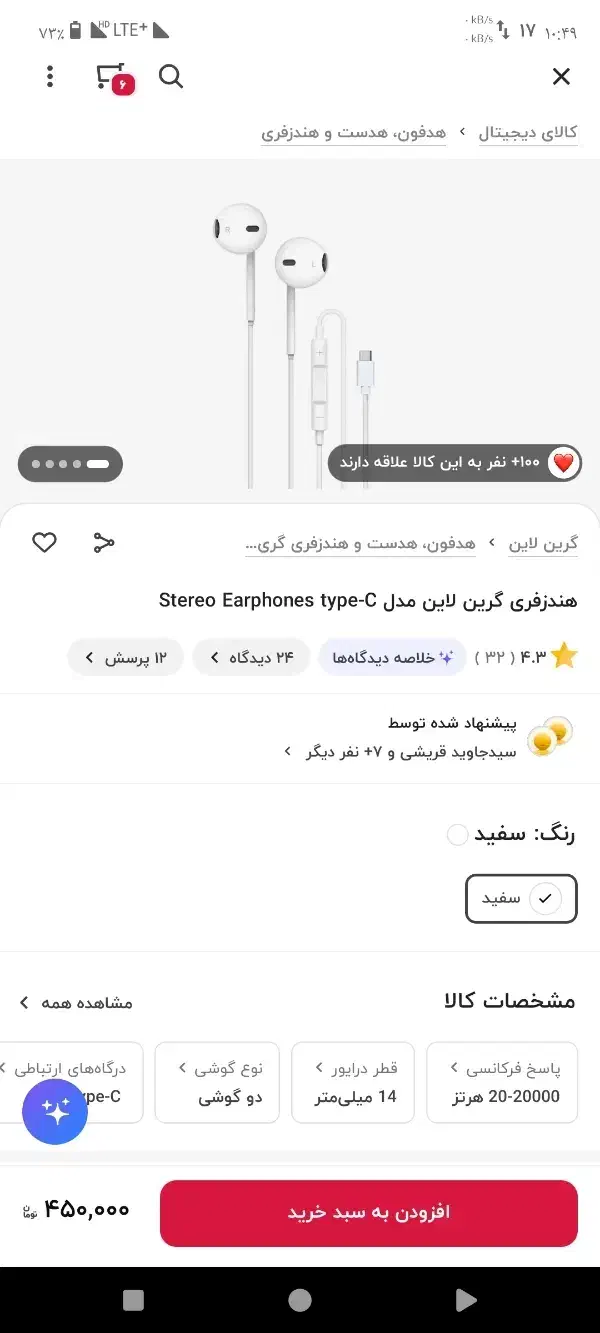This screenshot has width=600, height=1333.
Task: Tap مشاهده همه for all specifications
Action: click(76, 1002)
